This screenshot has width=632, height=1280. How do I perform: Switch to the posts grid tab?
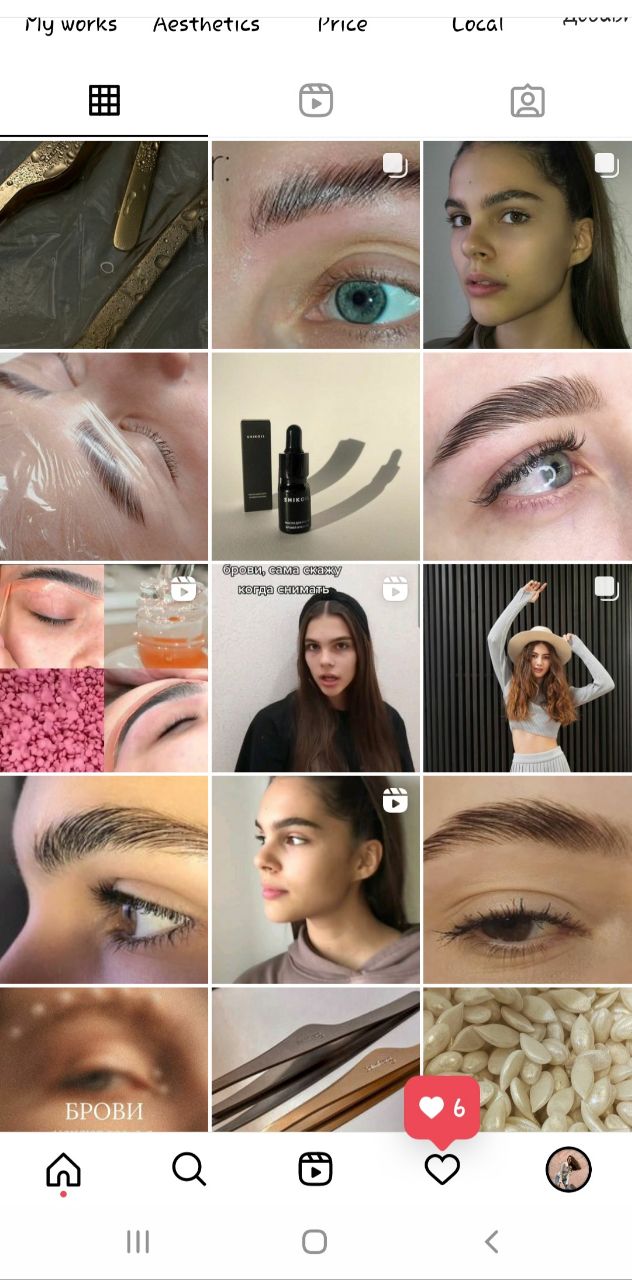104,100
